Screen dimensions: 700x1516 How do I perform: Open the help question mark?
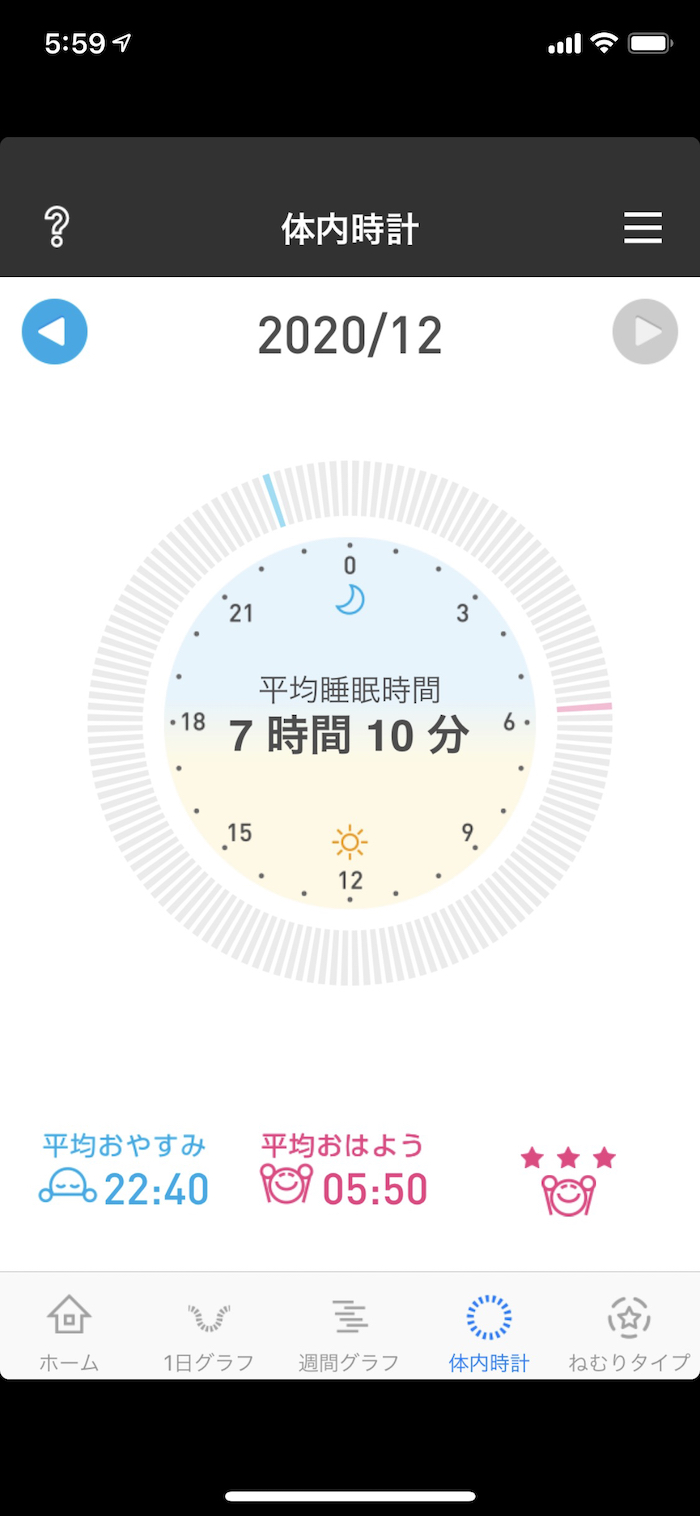pos(57,228)
